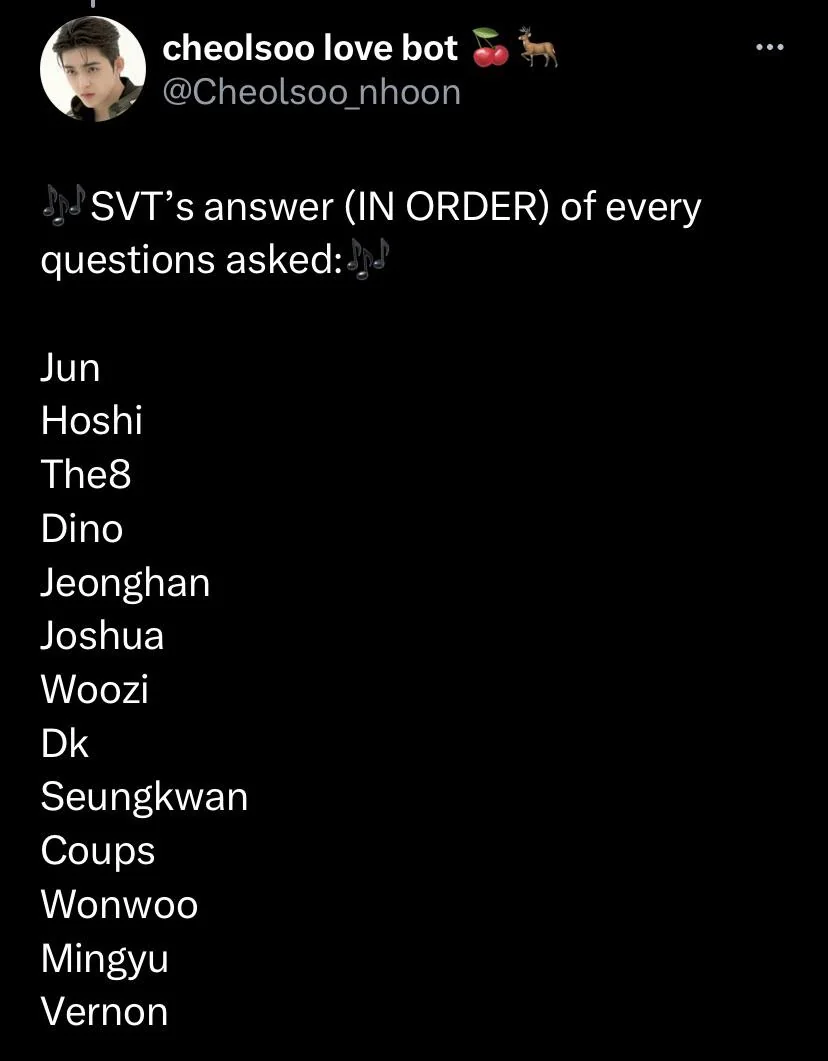Open cheolsoo love bot's profile picture
The image size is (828, 1061).
[92, 70]
